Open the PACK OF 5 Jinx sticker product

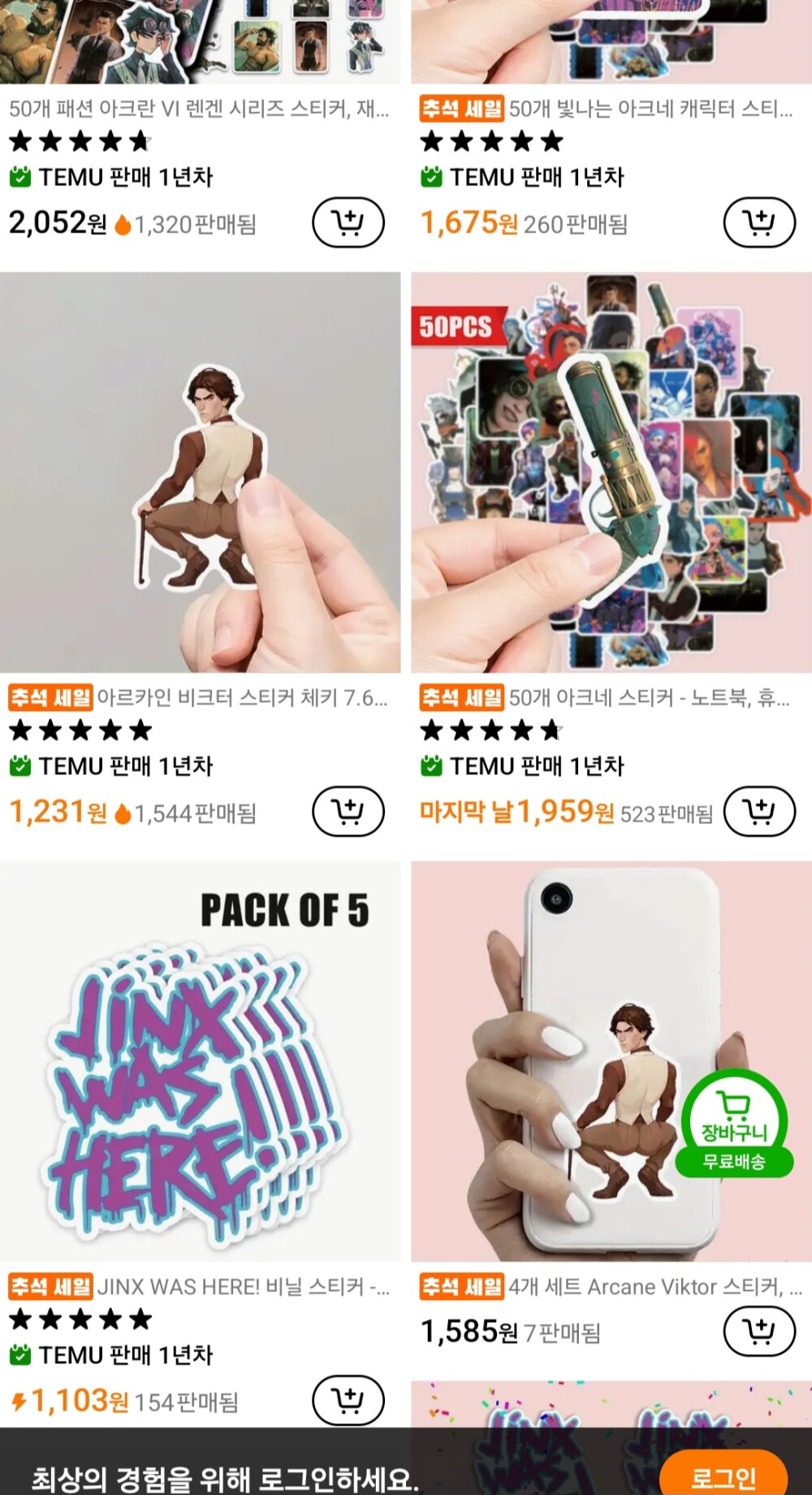point(200,1061)
